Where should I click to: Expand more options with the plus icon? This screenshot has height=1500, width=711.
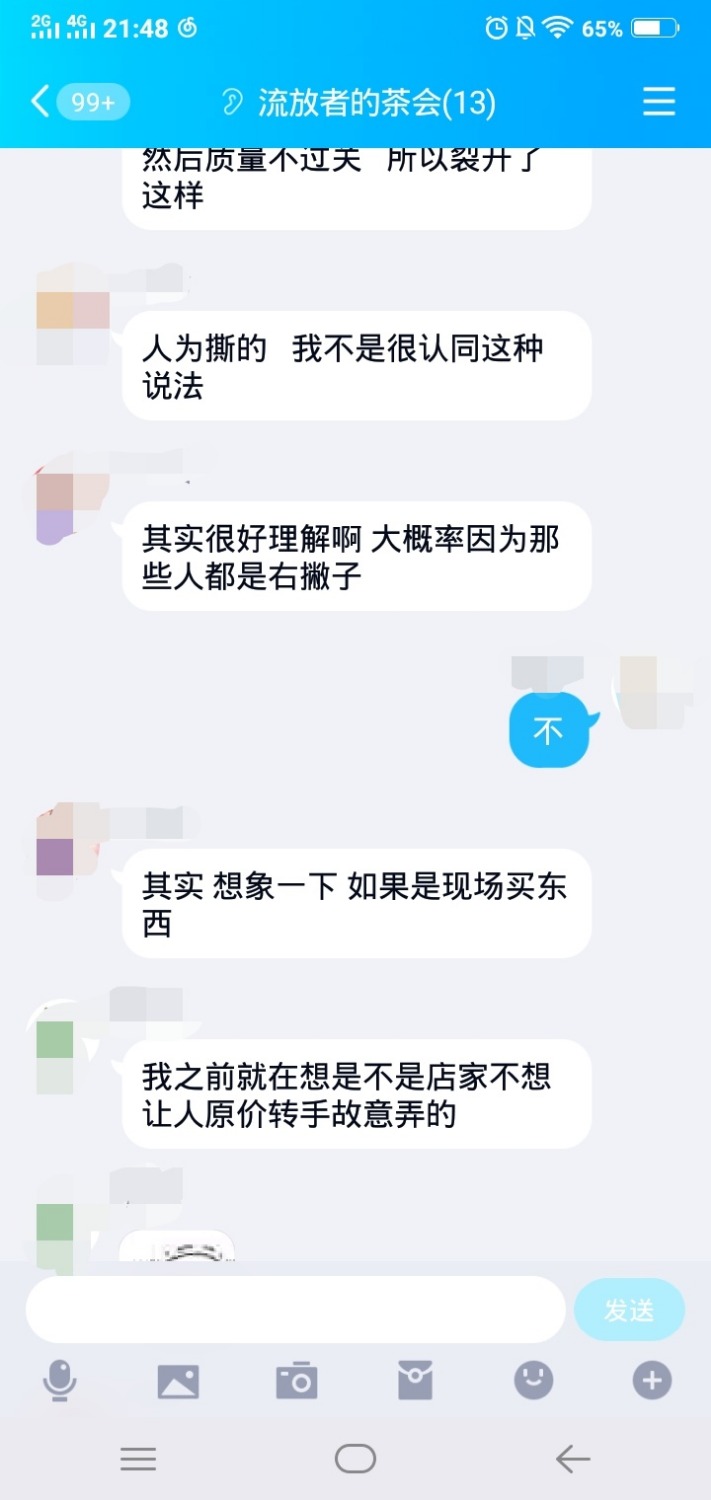[651, 1381]
